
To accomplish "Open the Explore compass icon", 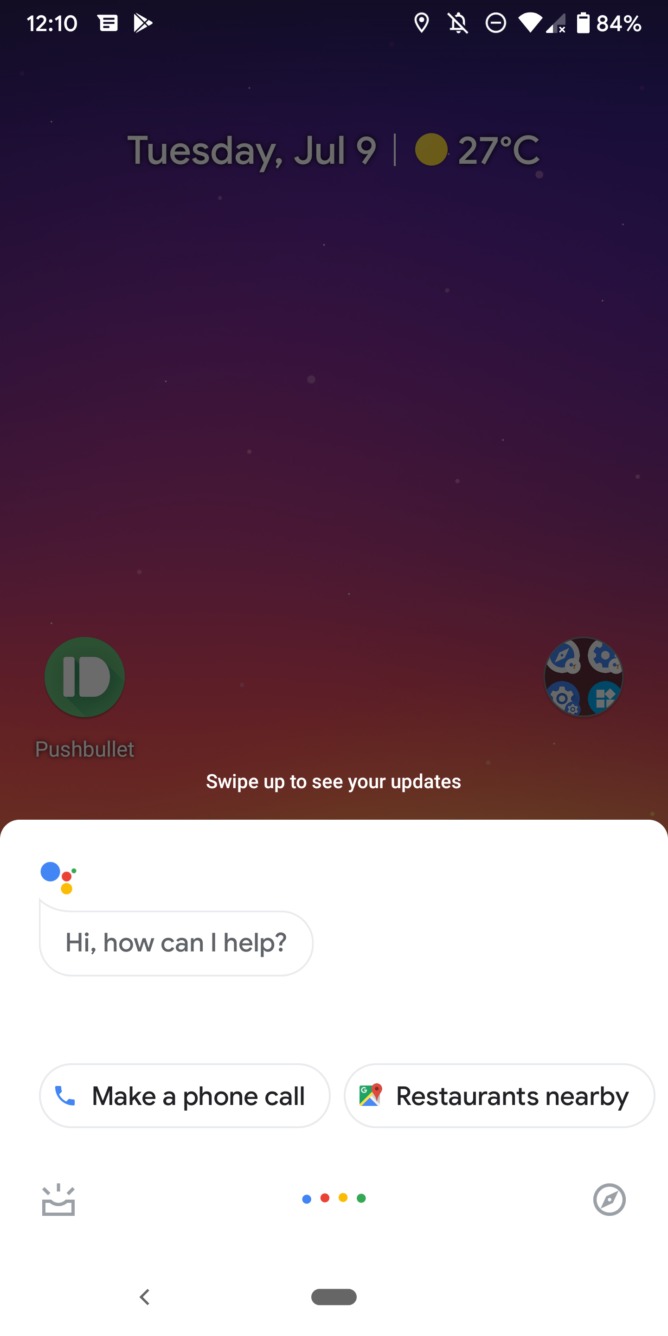I will (609, 1199).
